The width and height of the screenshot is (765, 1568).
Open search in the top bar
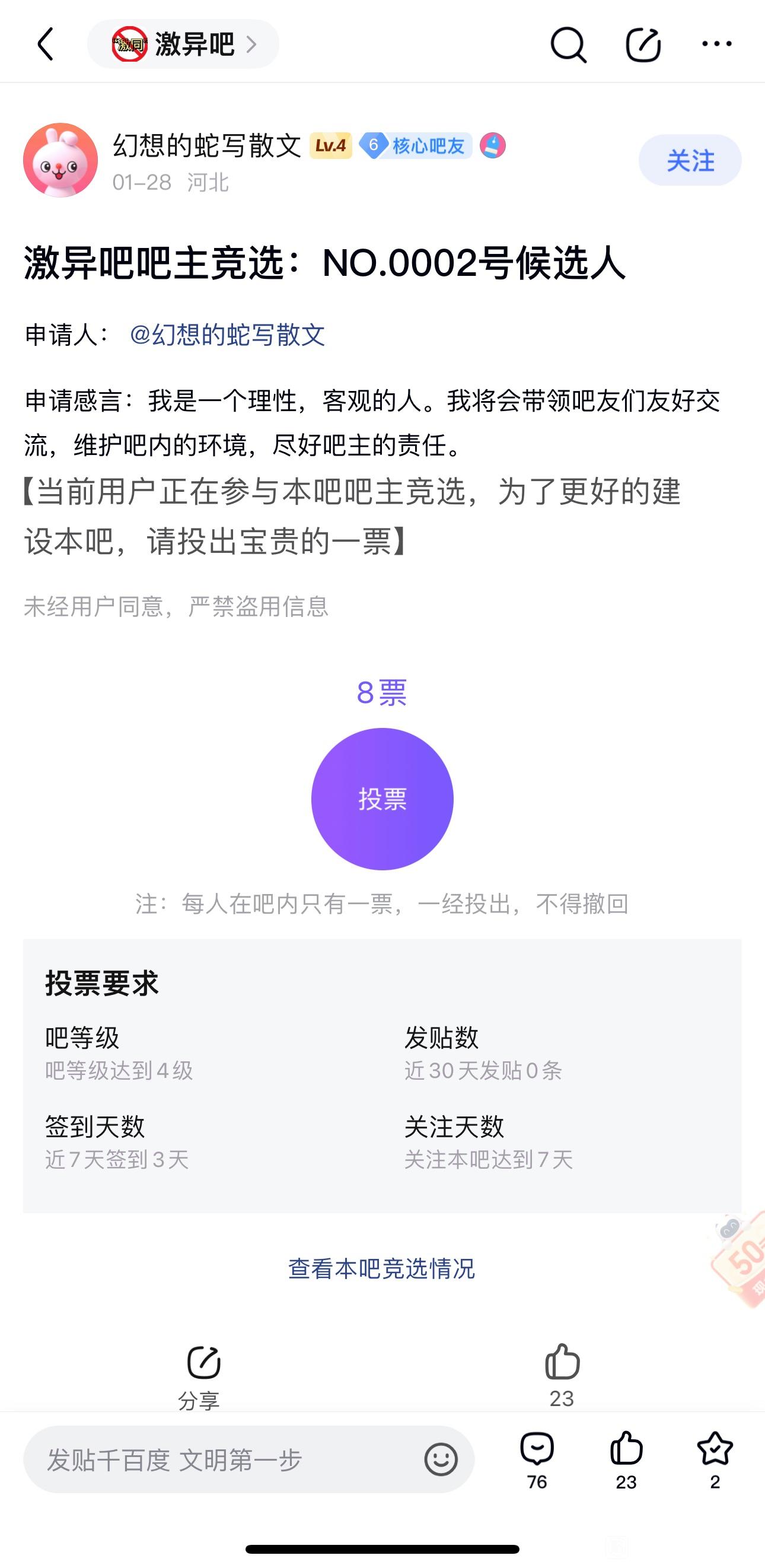coord(568,44)
